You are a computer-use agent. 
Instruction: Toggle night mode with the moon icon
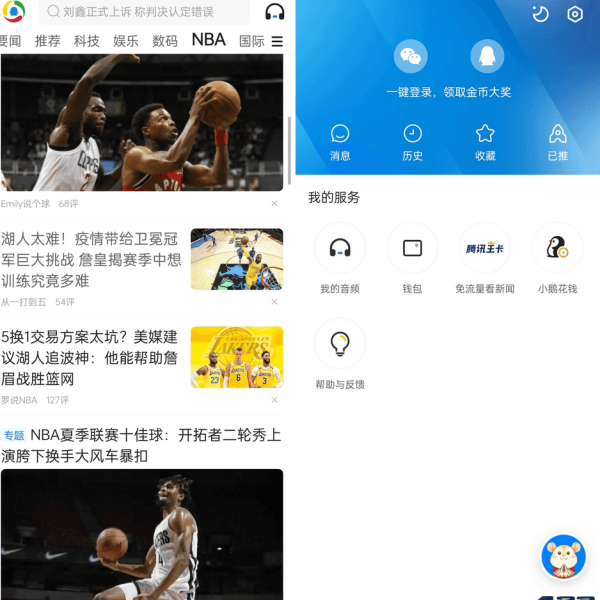(x=540, y=14)
